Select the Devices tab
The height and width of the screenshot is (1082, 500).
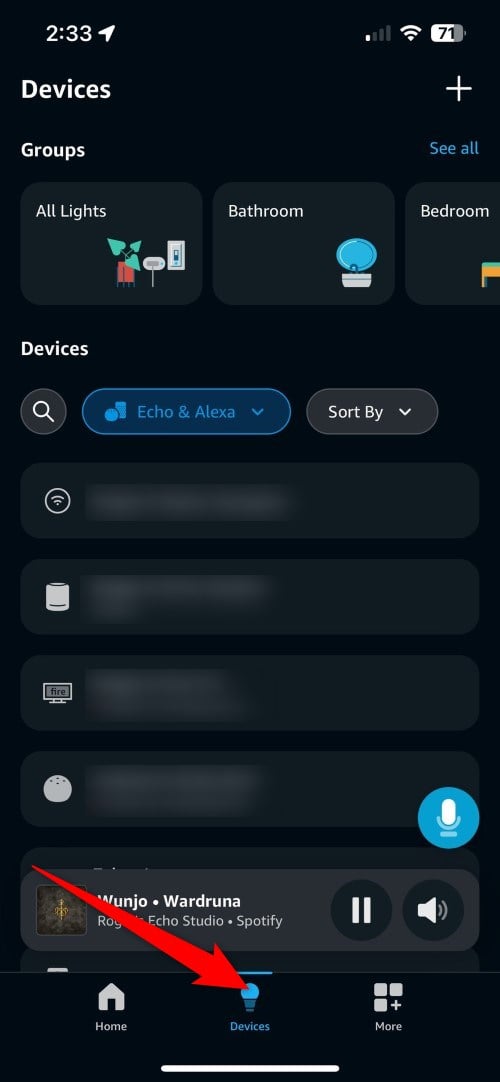point(250,1007)
